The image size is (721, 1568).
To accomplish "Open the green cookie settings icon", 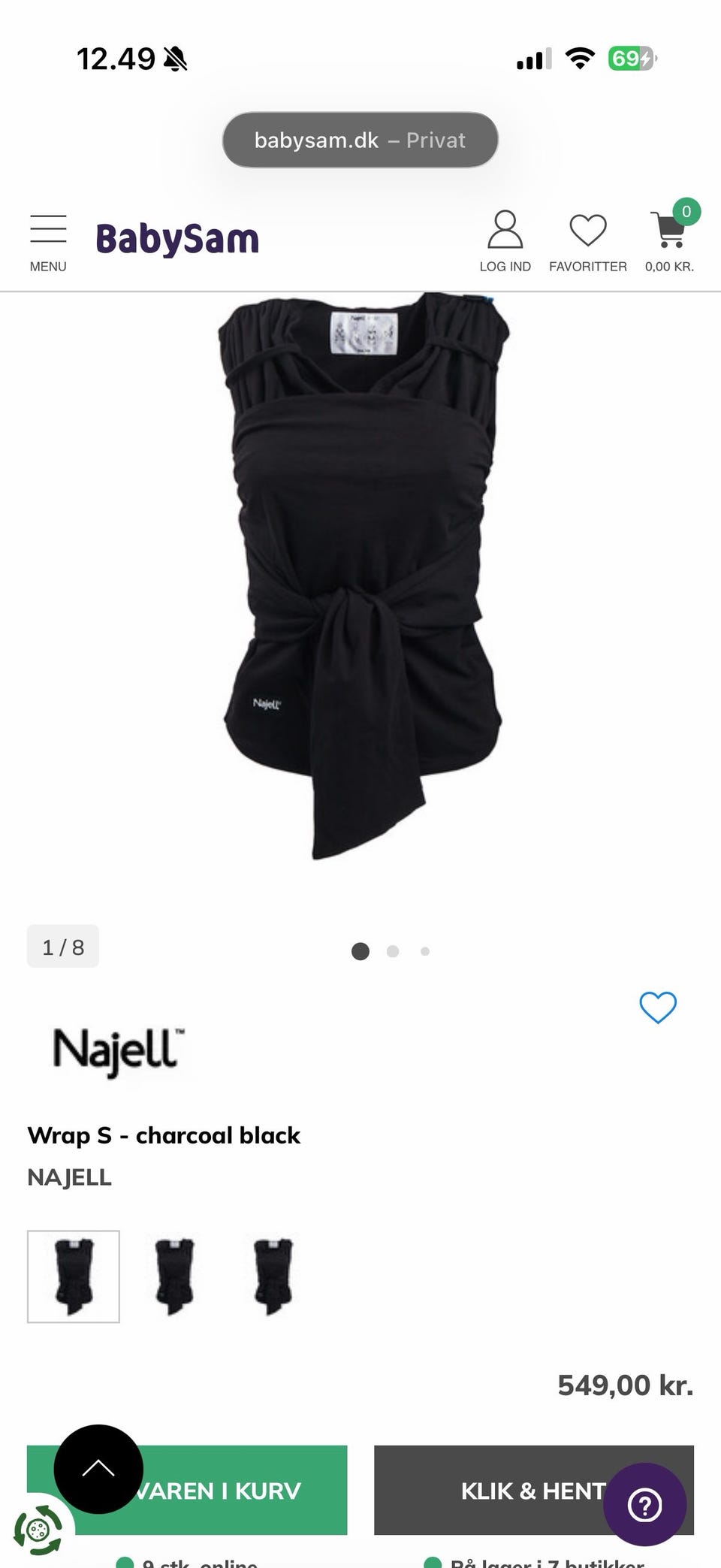I will (39, 1529).
